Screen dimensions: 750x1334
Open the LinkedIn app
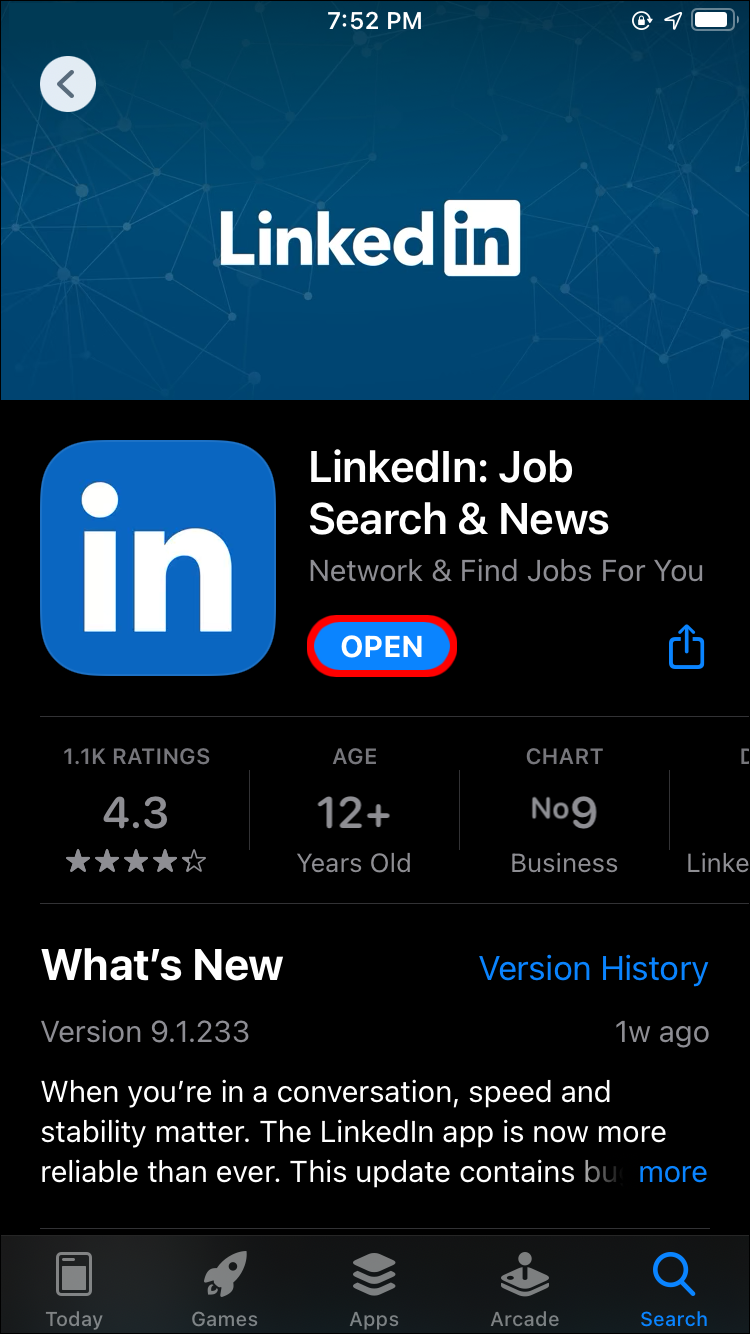coord(382,647)
